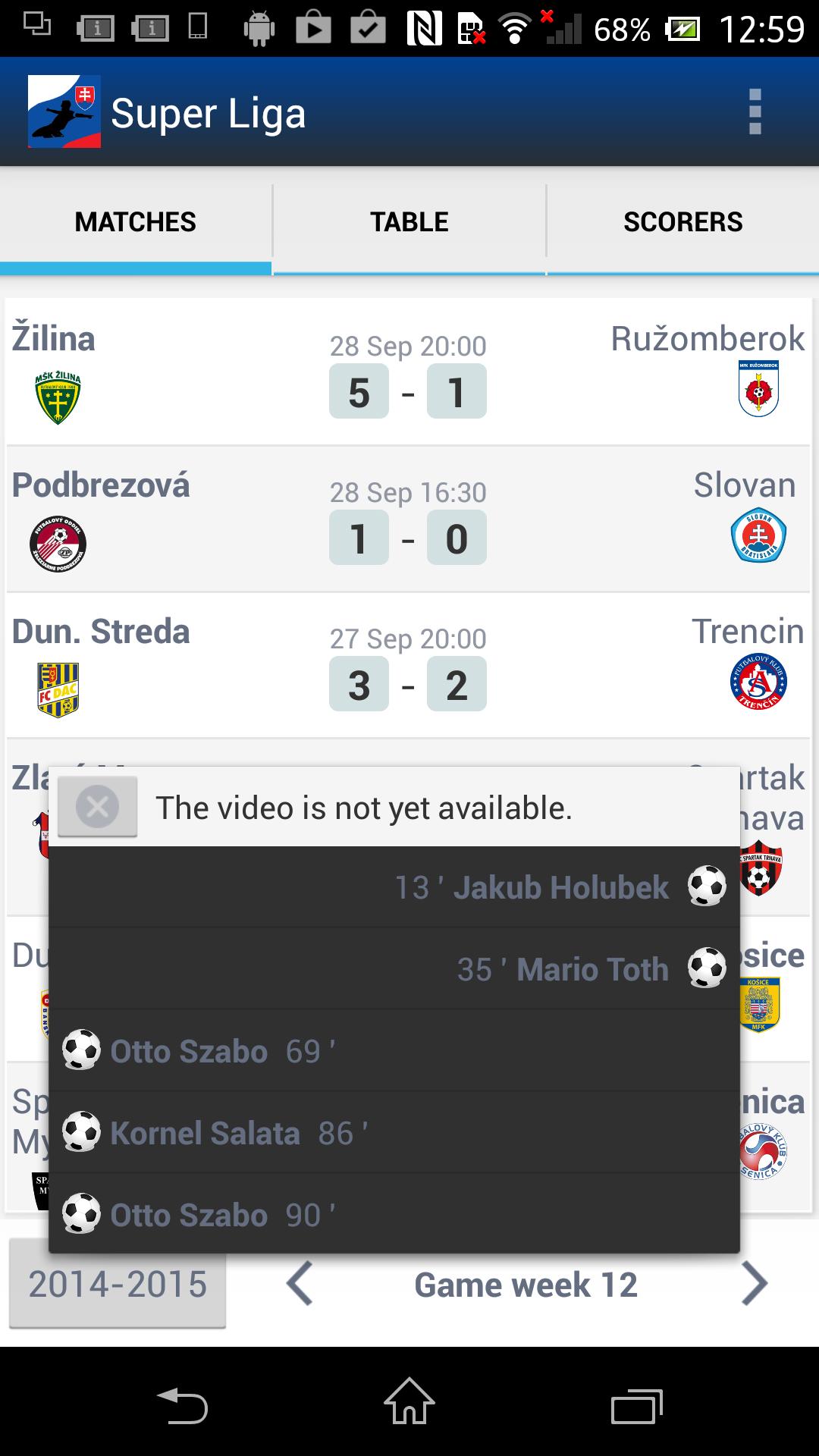Switch to the TABLE tab

coord(408,221)
